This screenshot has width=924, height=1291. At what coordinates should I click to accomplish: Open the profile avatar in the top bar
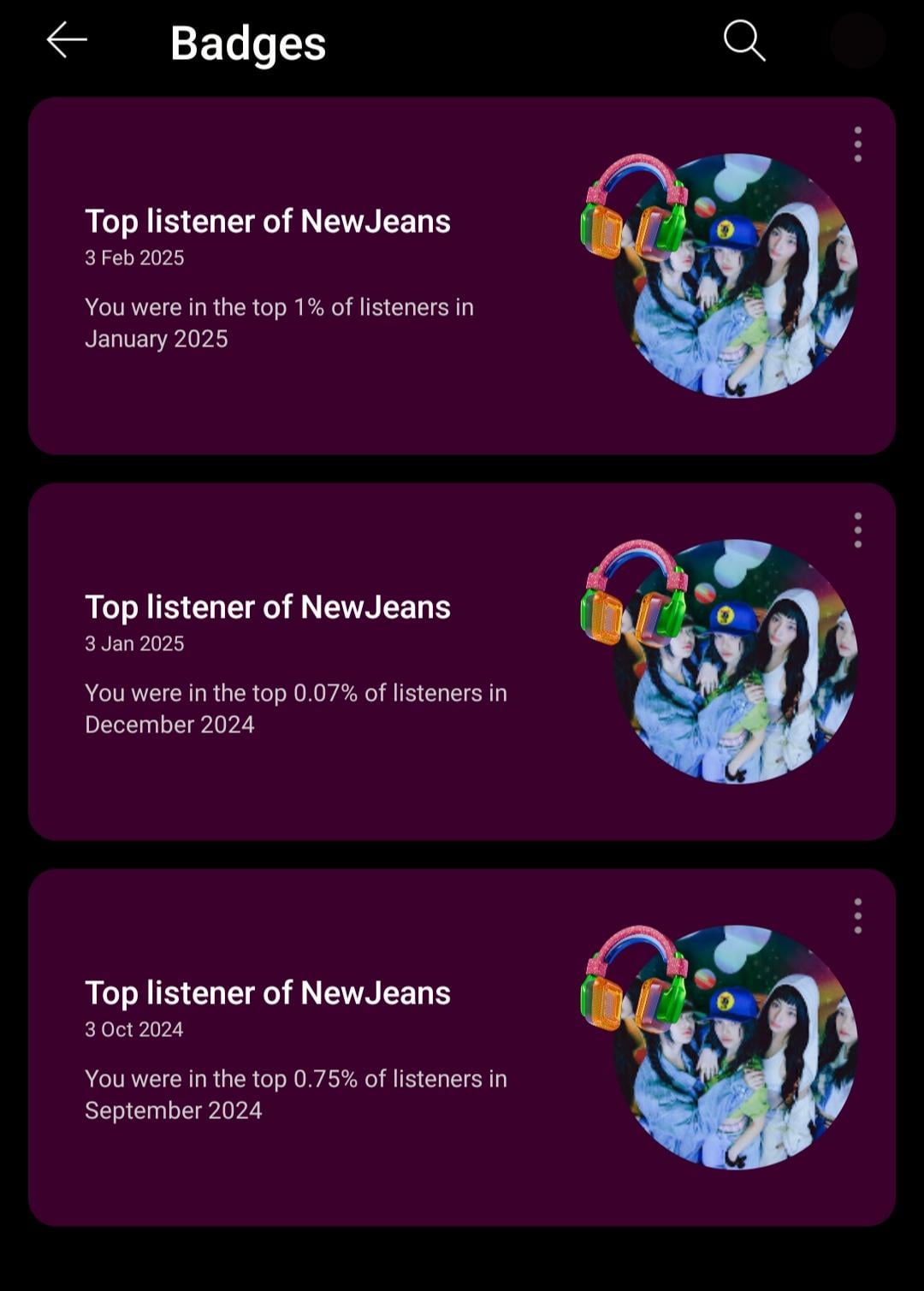(857, 40)
